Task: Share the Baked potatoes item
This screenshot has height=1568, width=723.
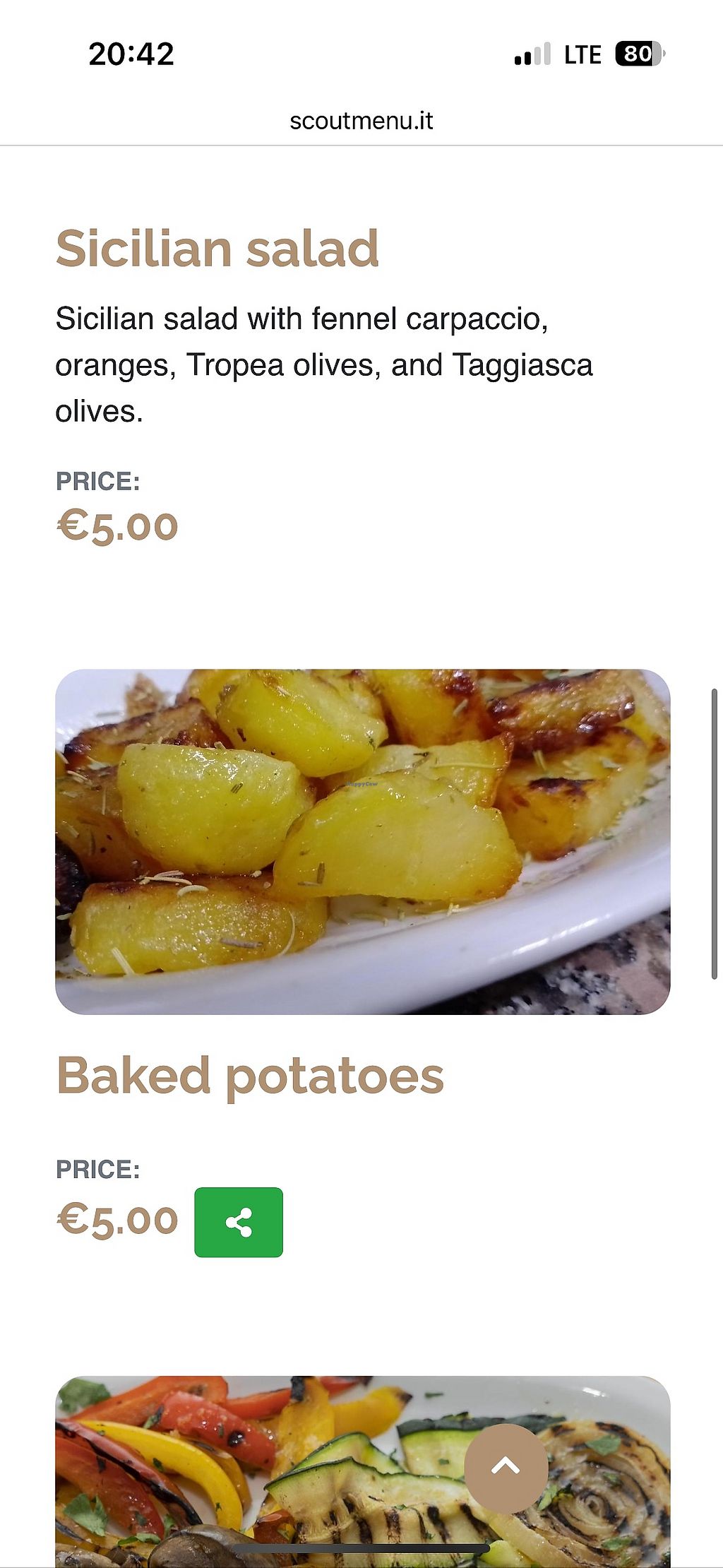Action: click(239, 1222)
